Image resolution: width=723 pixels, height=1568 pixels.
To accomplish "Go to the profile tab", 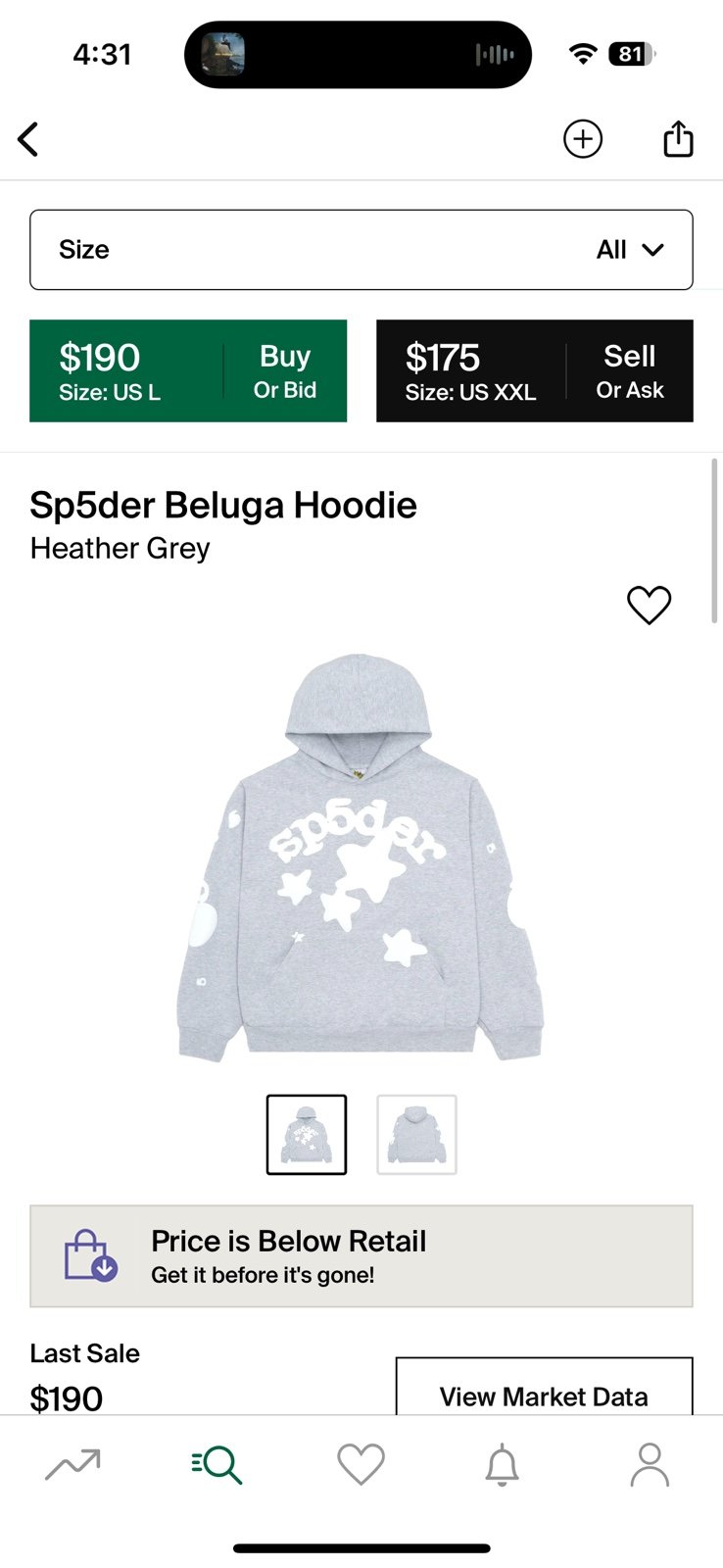I will [x=650, y=1464].
